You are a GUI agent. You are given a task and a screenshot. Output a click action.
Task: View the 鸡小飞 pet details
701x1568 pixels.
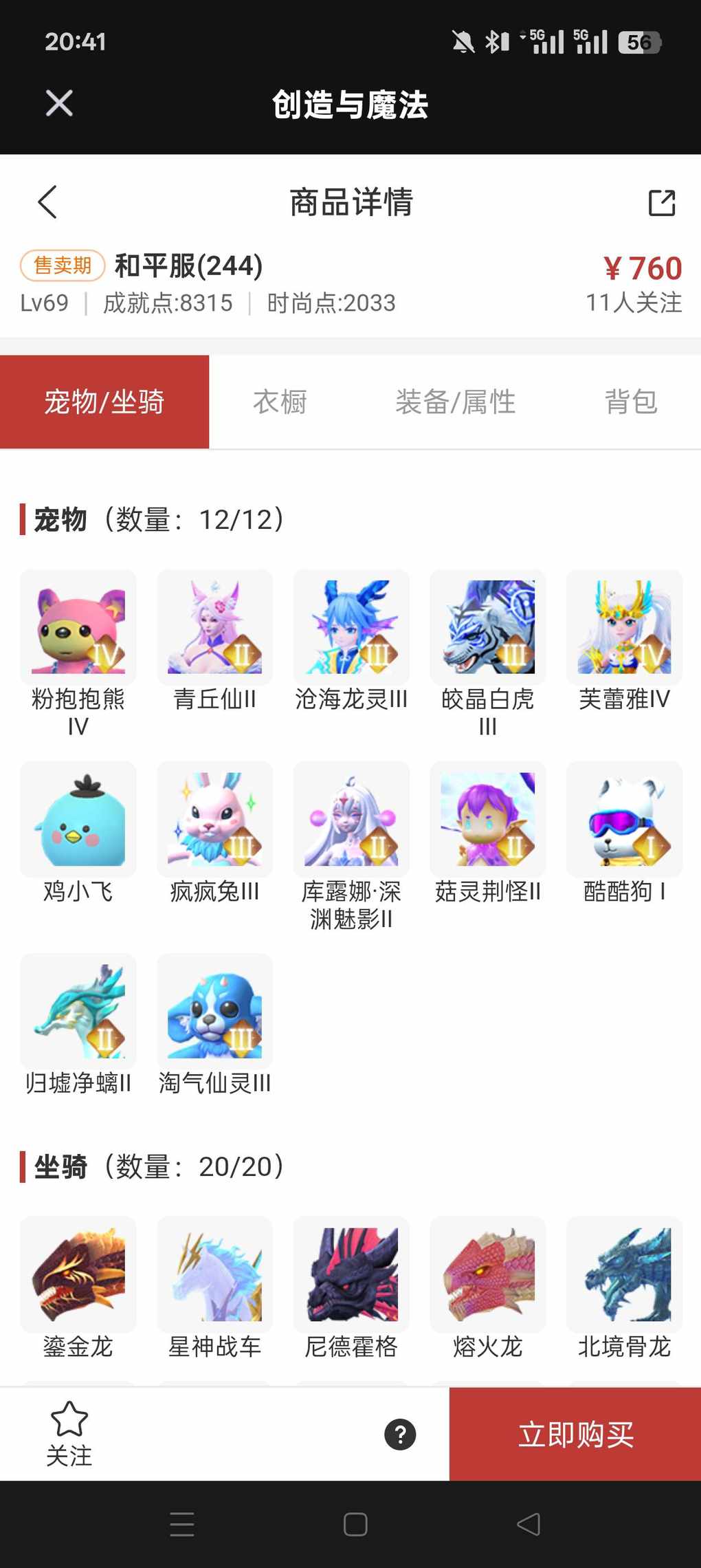tap(78, 819)
